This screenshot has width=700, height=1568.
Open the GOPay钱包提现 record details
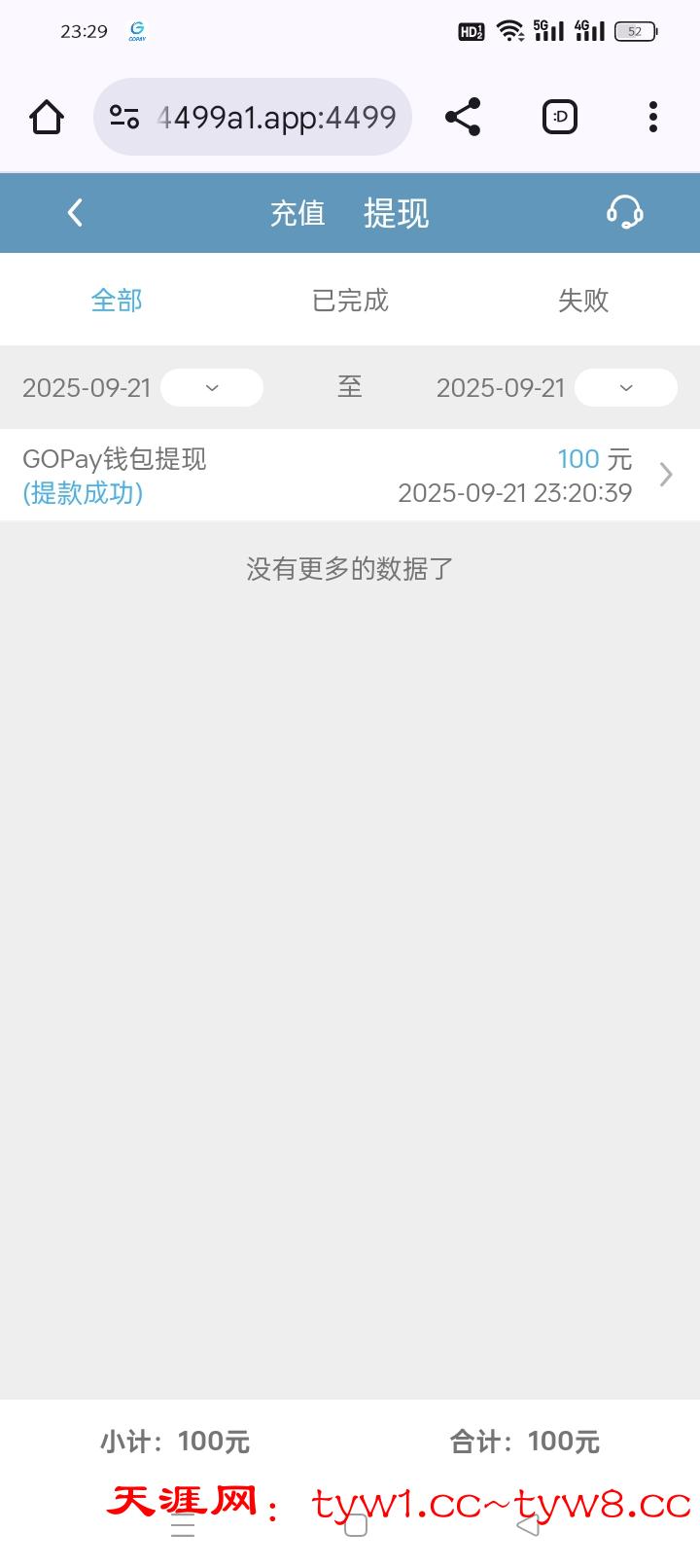tap(350, 475)
